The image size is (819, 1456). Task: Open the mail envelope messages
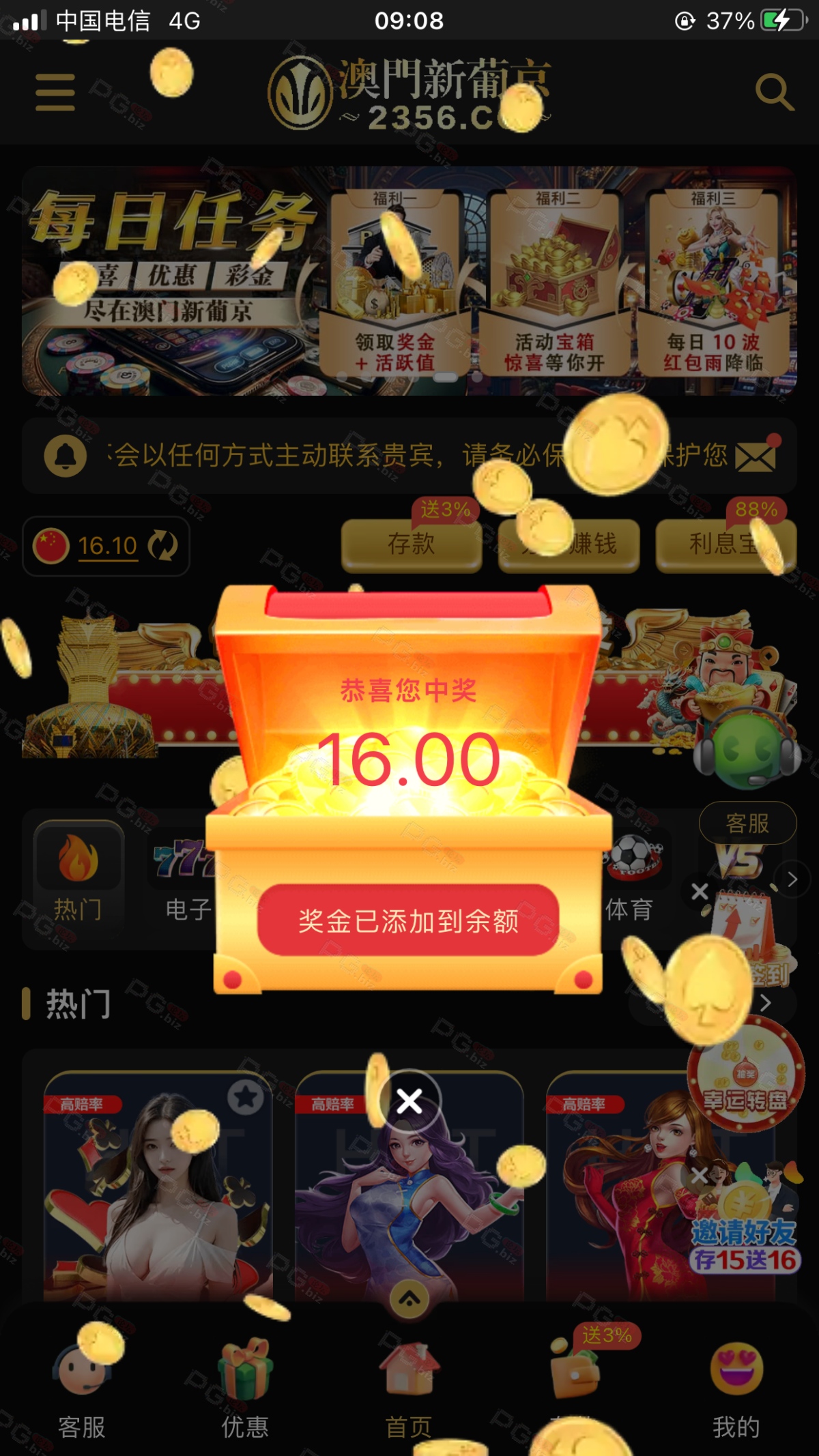tap(756, 456)
